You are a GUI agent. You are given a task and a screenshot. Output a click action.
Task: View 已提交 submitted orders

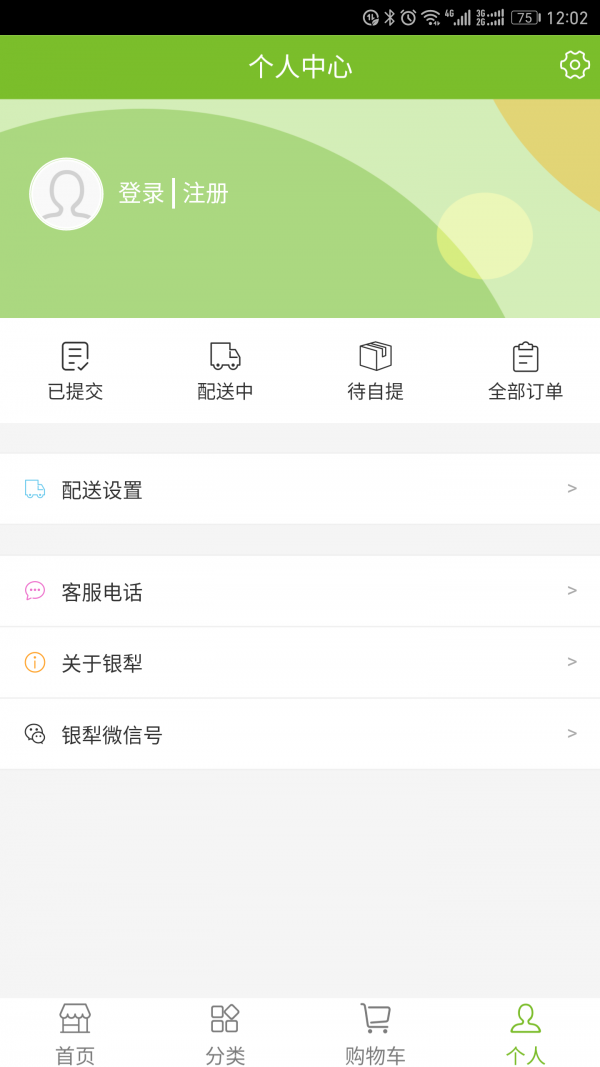point(75,371)
